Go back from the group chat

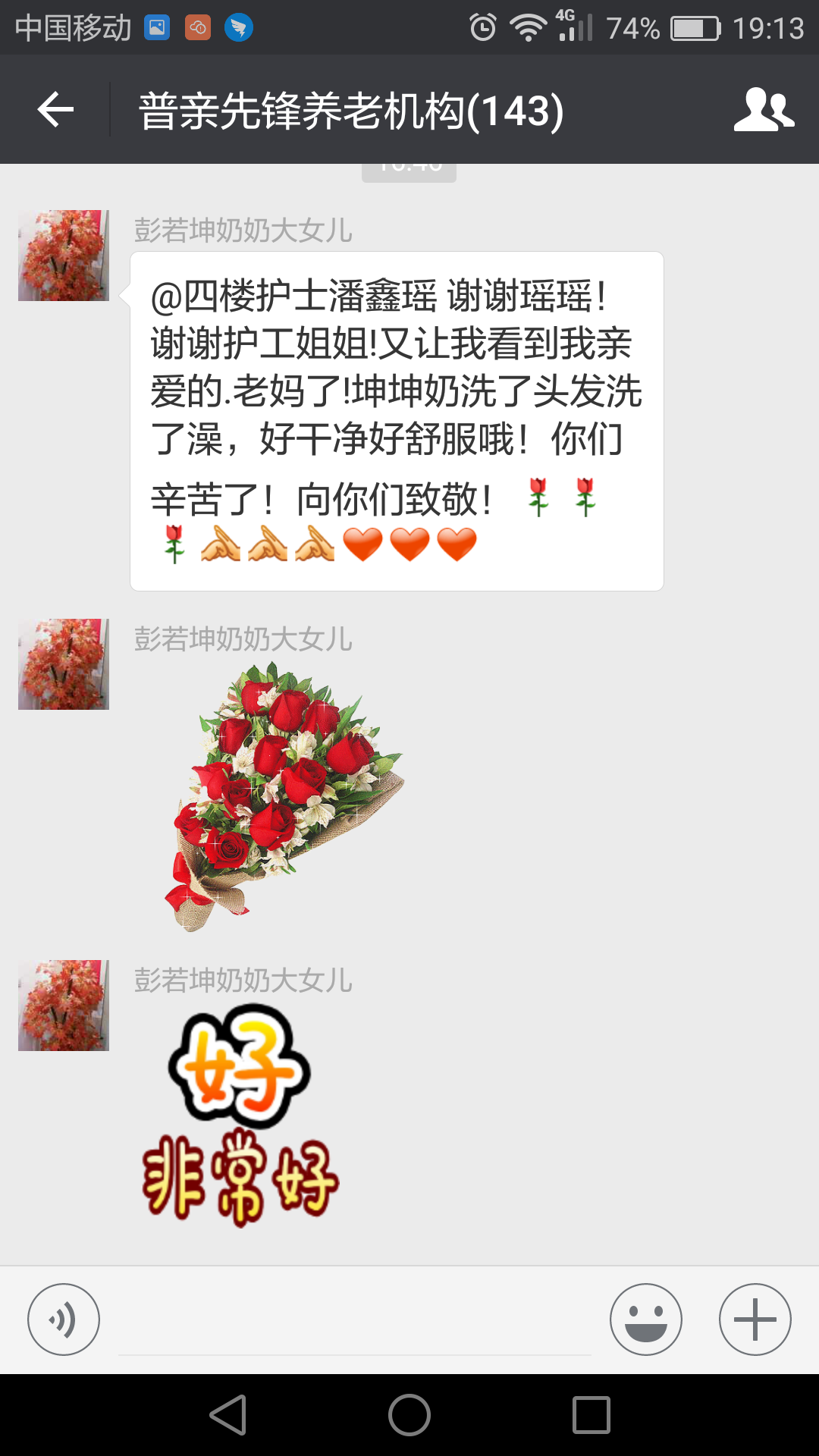coord(55,110)
